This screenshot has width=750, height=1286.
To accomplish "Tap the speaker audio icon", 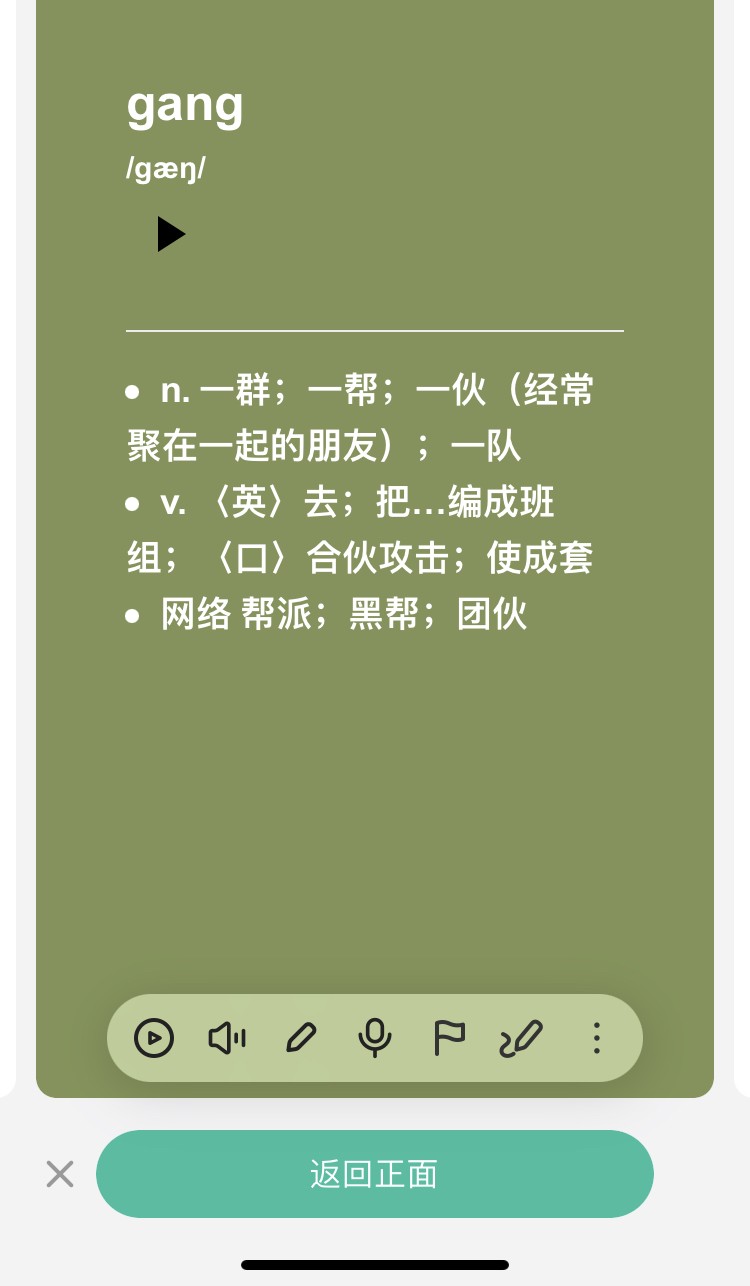I will pos(227,1038).
